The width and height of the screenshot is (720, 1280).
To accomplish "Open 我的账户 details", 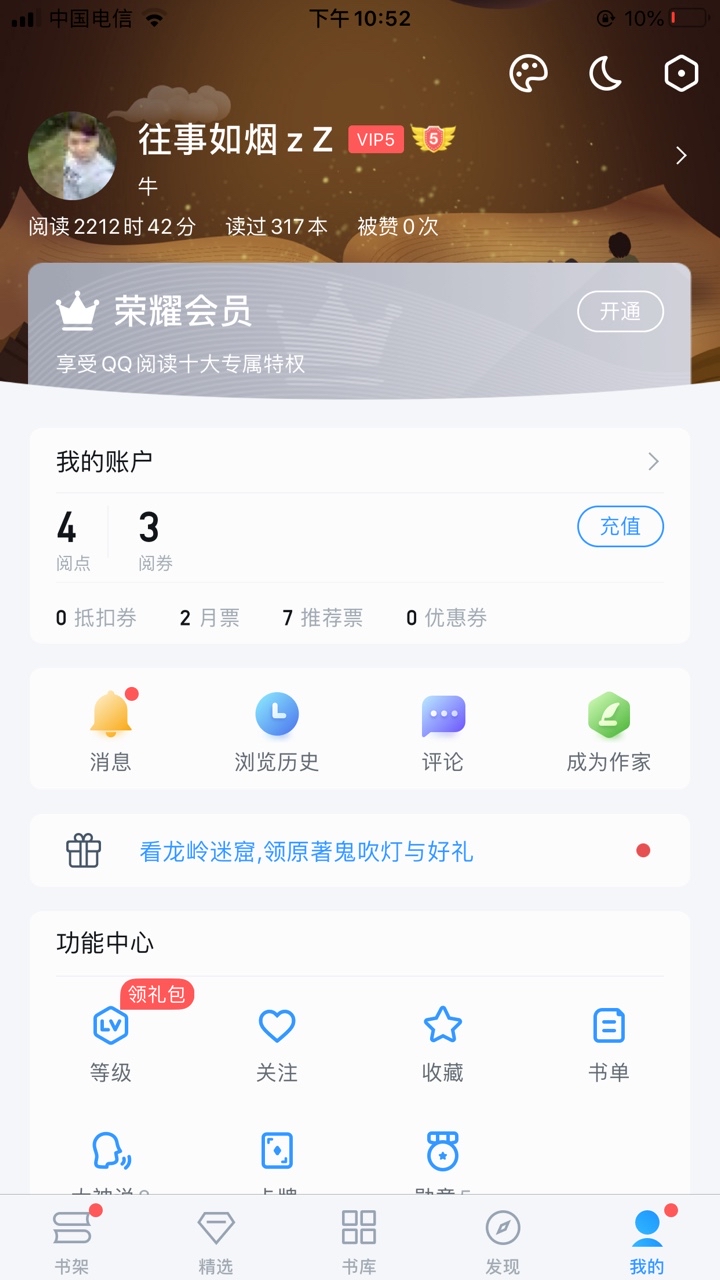I will click(653, 461).
